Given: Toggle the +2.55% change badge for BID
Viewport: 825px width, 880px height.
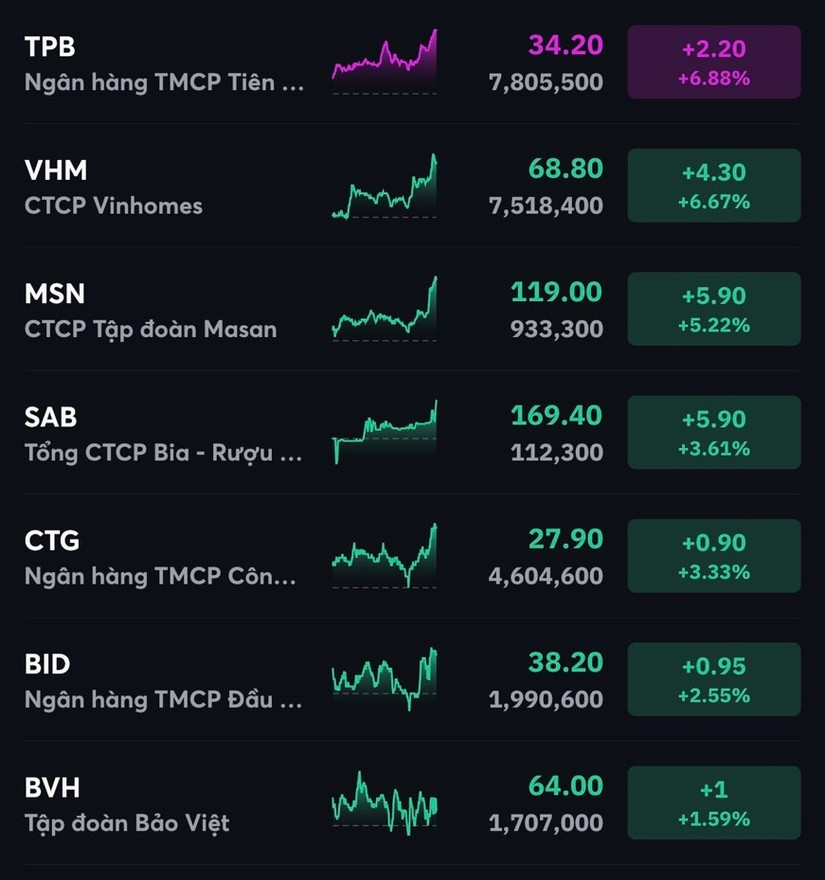Looking at the screenshot, I should pos(714,680).
